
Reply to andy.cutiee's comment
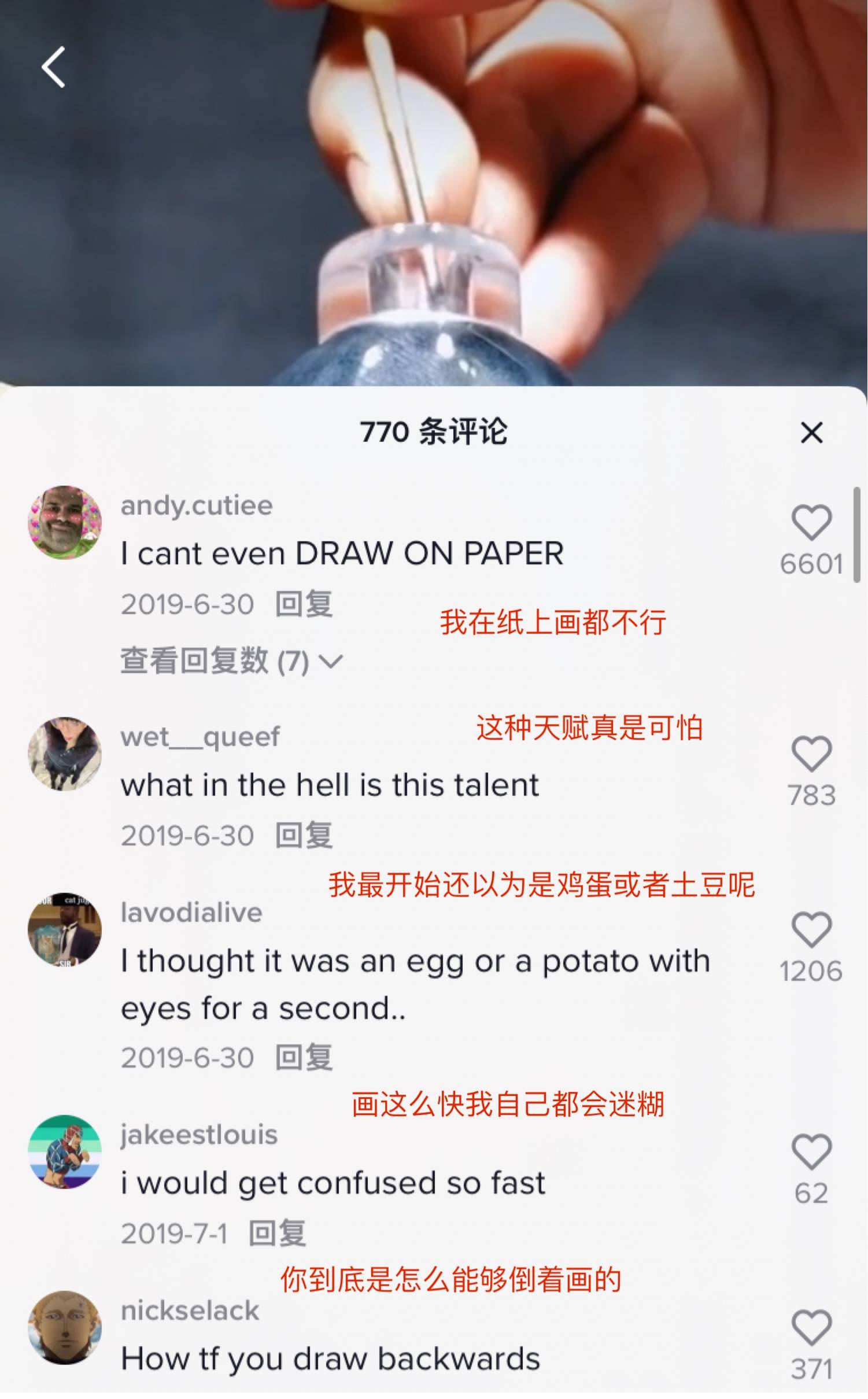pyautogui.click(x=304, y=604)
